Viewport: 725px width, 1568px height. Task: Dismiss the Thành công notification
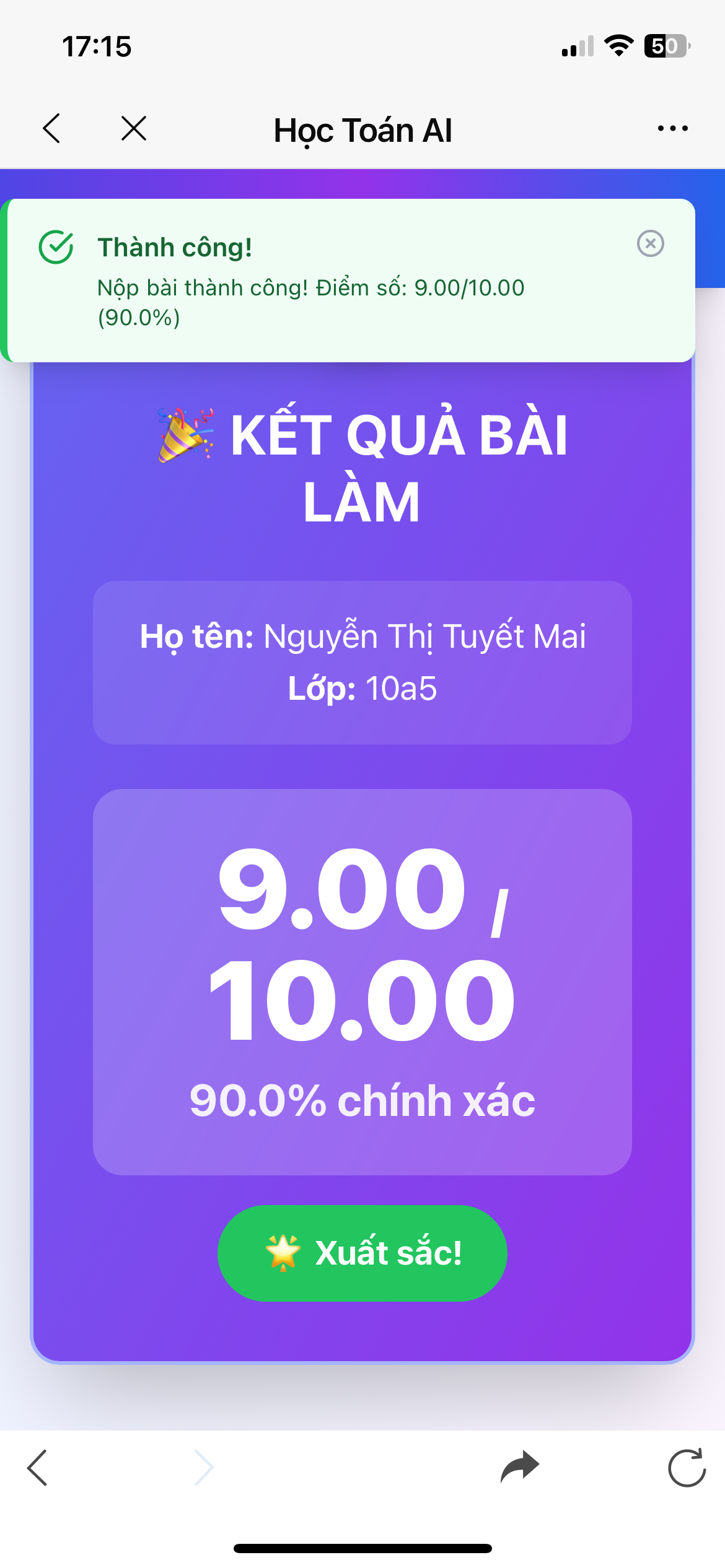tap(650, 243)
